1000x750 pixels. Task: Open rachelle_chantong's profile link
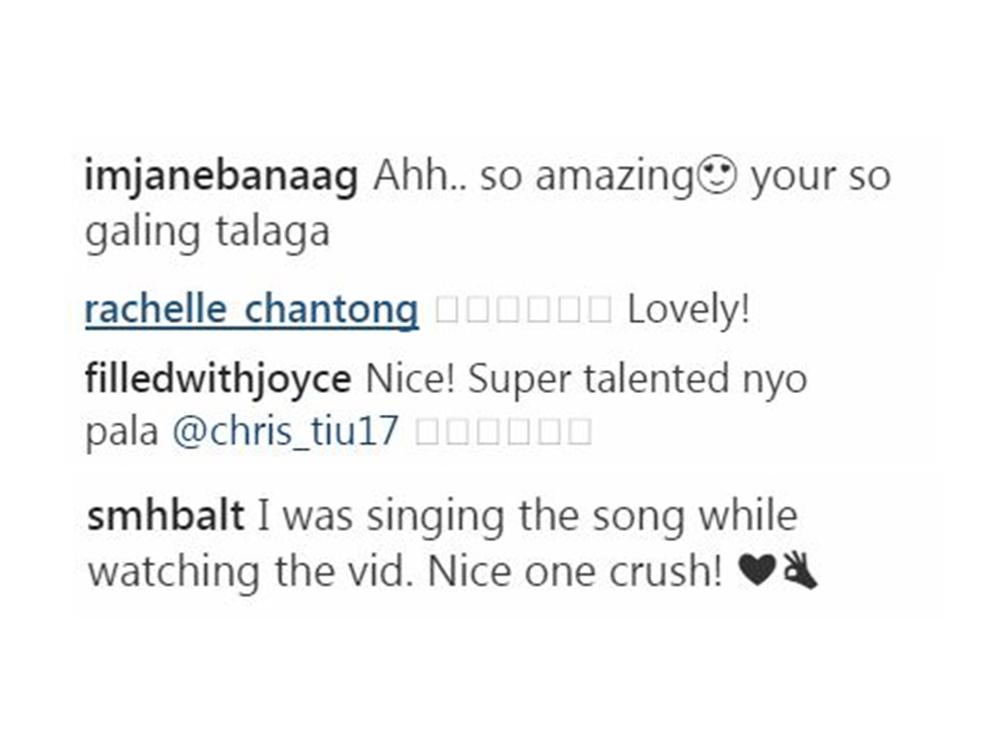coord(251,310)
